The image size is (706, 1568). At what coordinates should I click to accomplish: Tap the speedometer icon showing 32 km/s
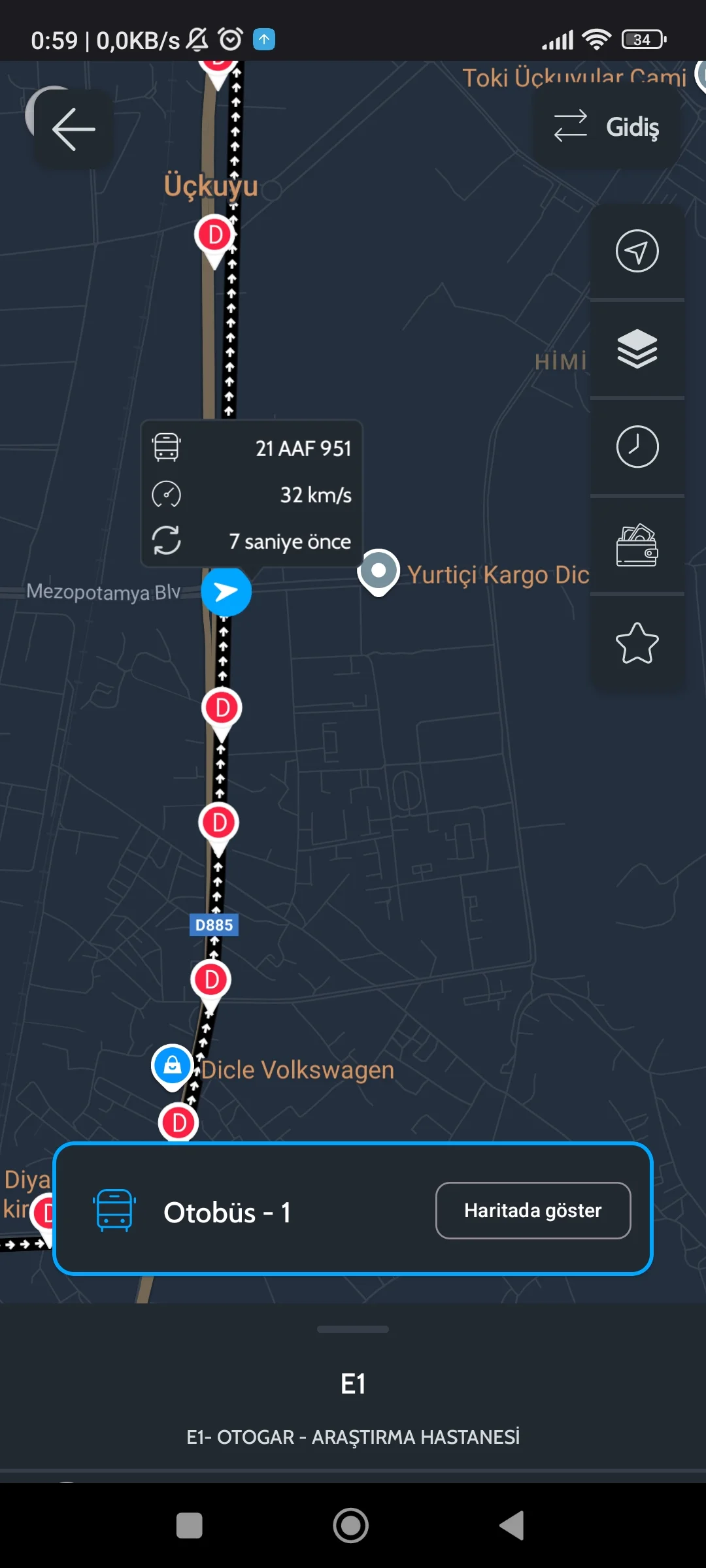[x=167, y=495]
